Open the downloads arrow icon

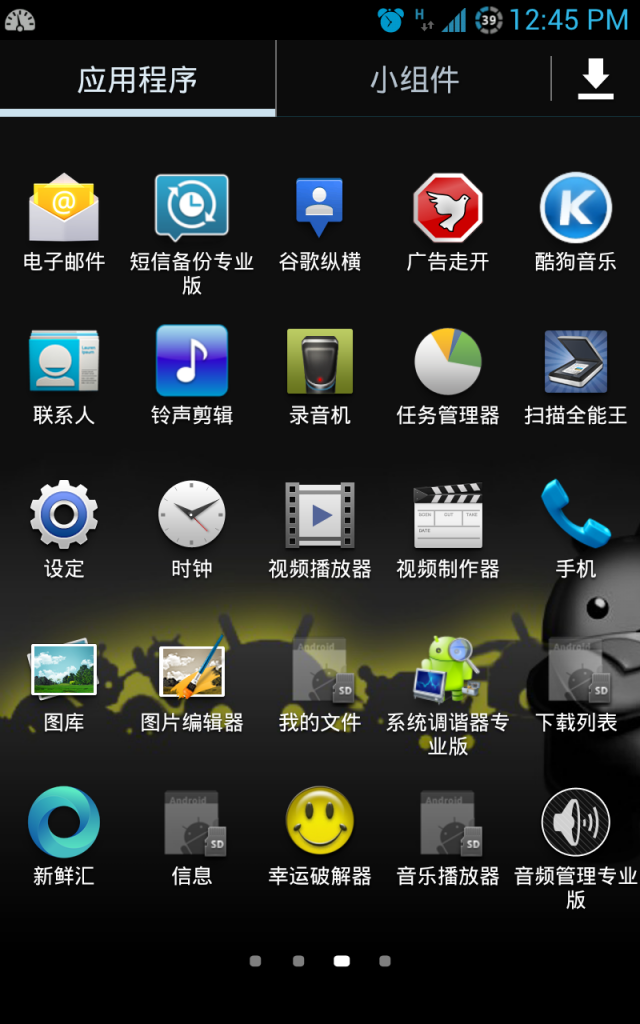click(595, 79)
